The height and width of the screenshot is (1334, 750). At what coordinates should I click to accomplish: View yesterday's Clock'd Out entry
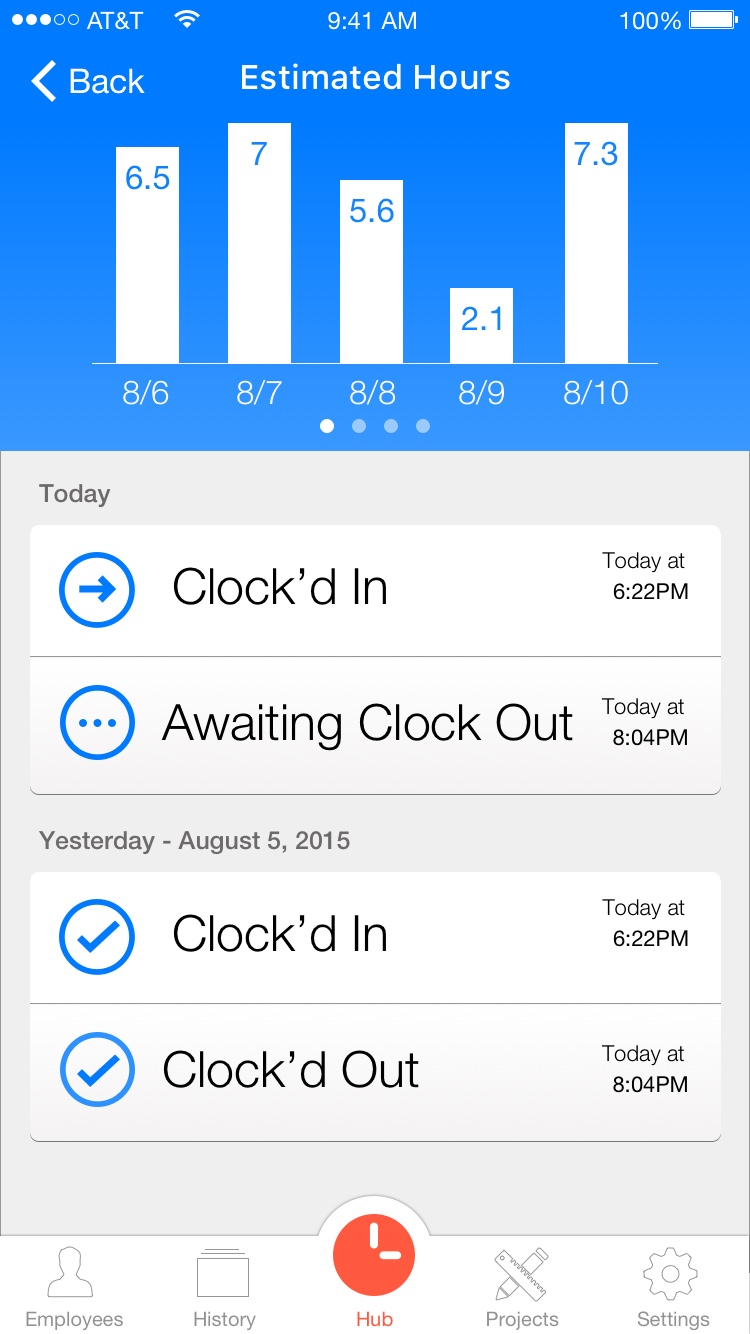pyautogui.click(x=375, y=1072)
